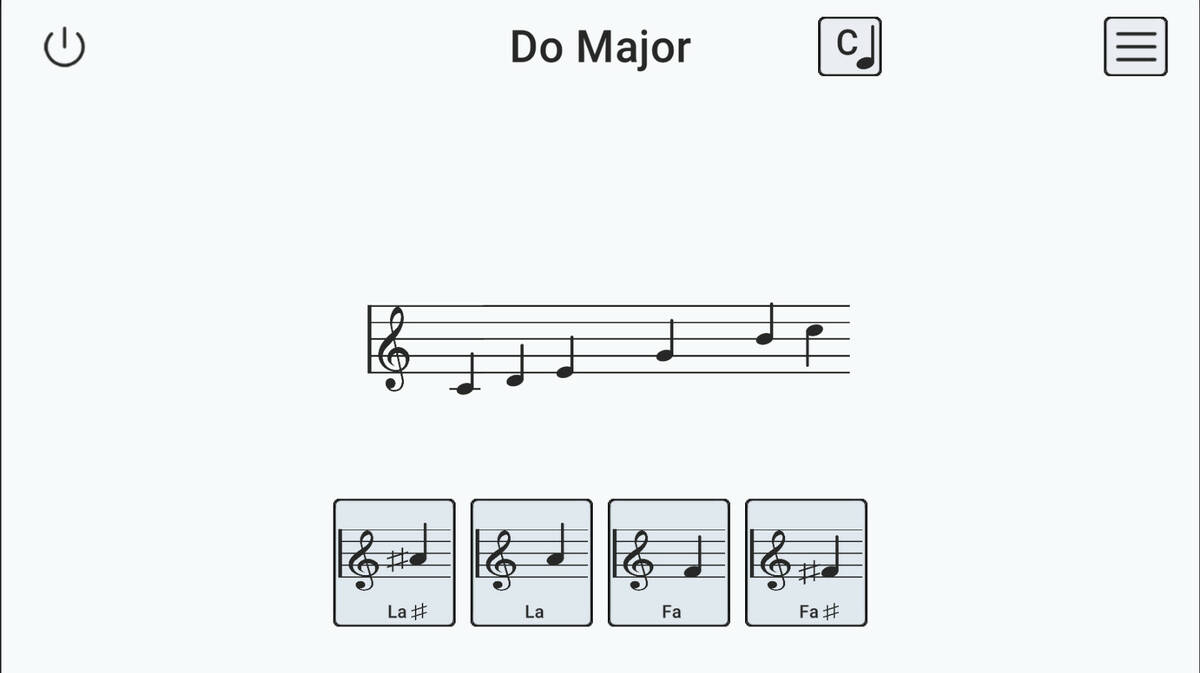Select the Fa sharp answer card
This screenshot has height=673, width=1200.
tap(806, 562)
